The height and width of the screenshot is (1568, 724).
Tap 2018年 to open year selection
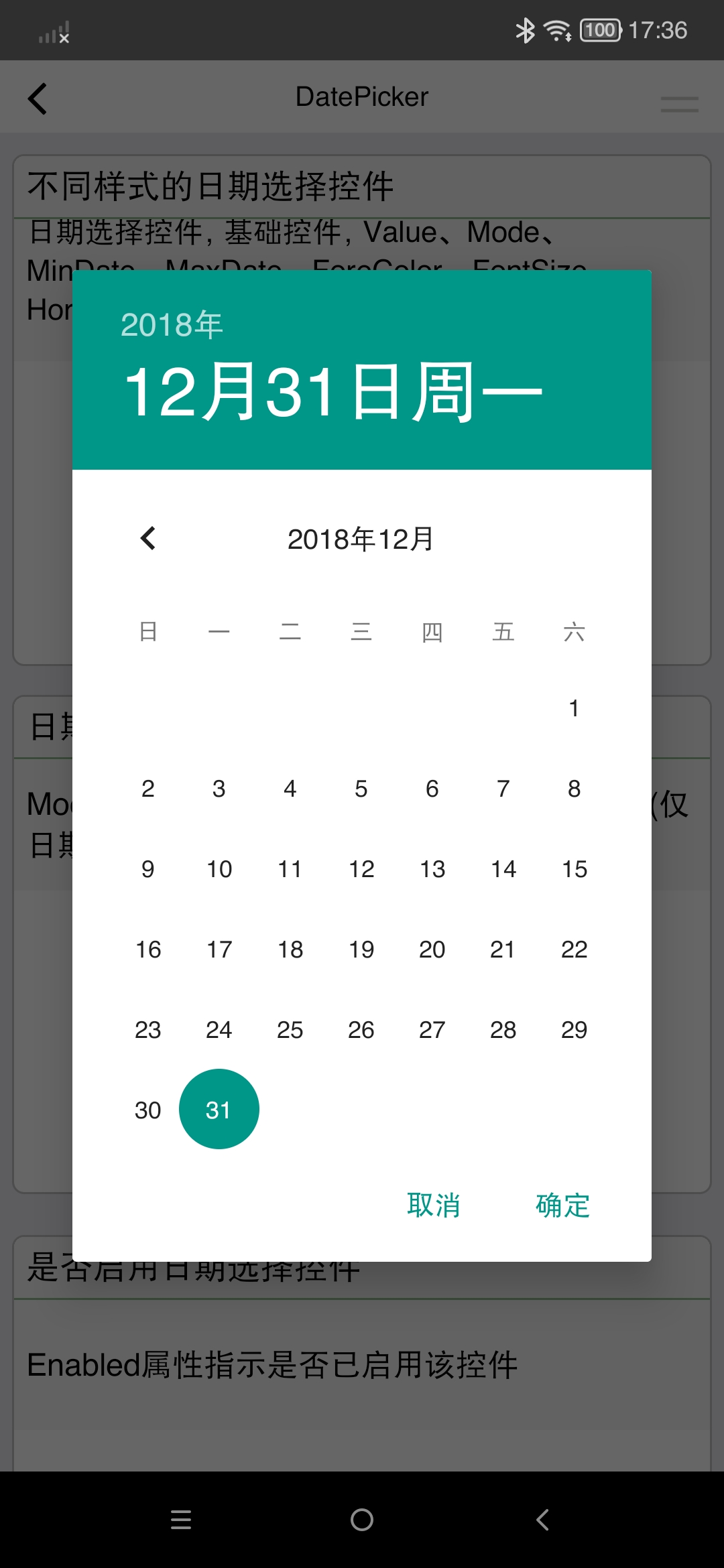pos(172,325)
